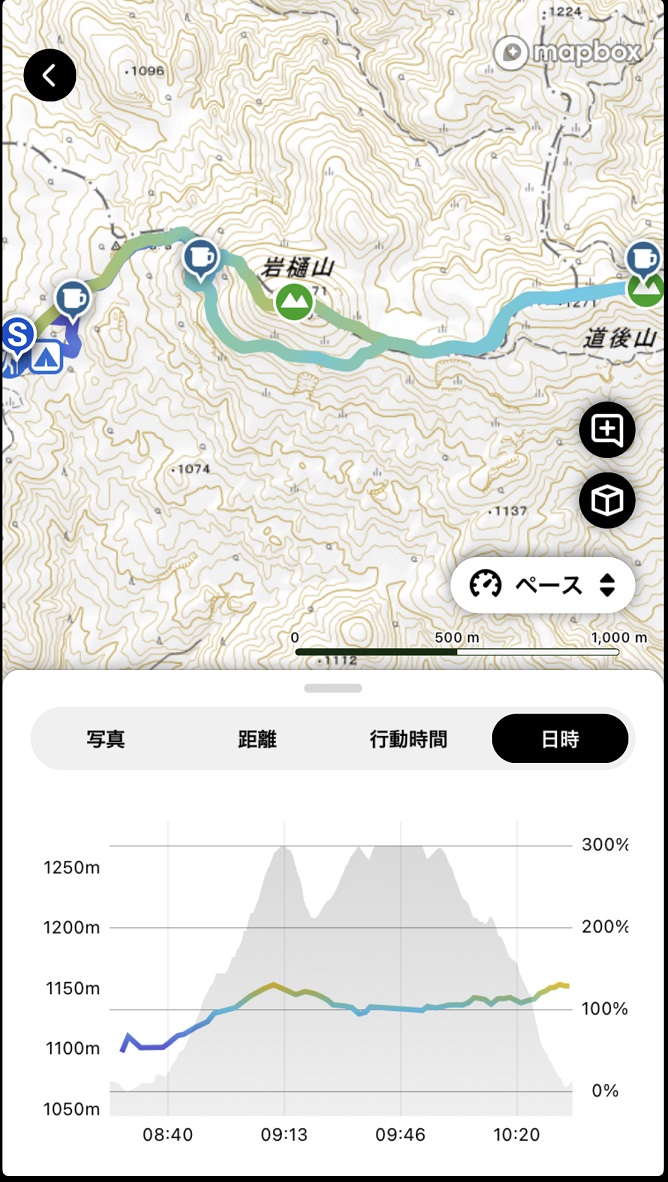Select the 日時 tab
Screen dimensions: 668x1182
coord(560,739)
